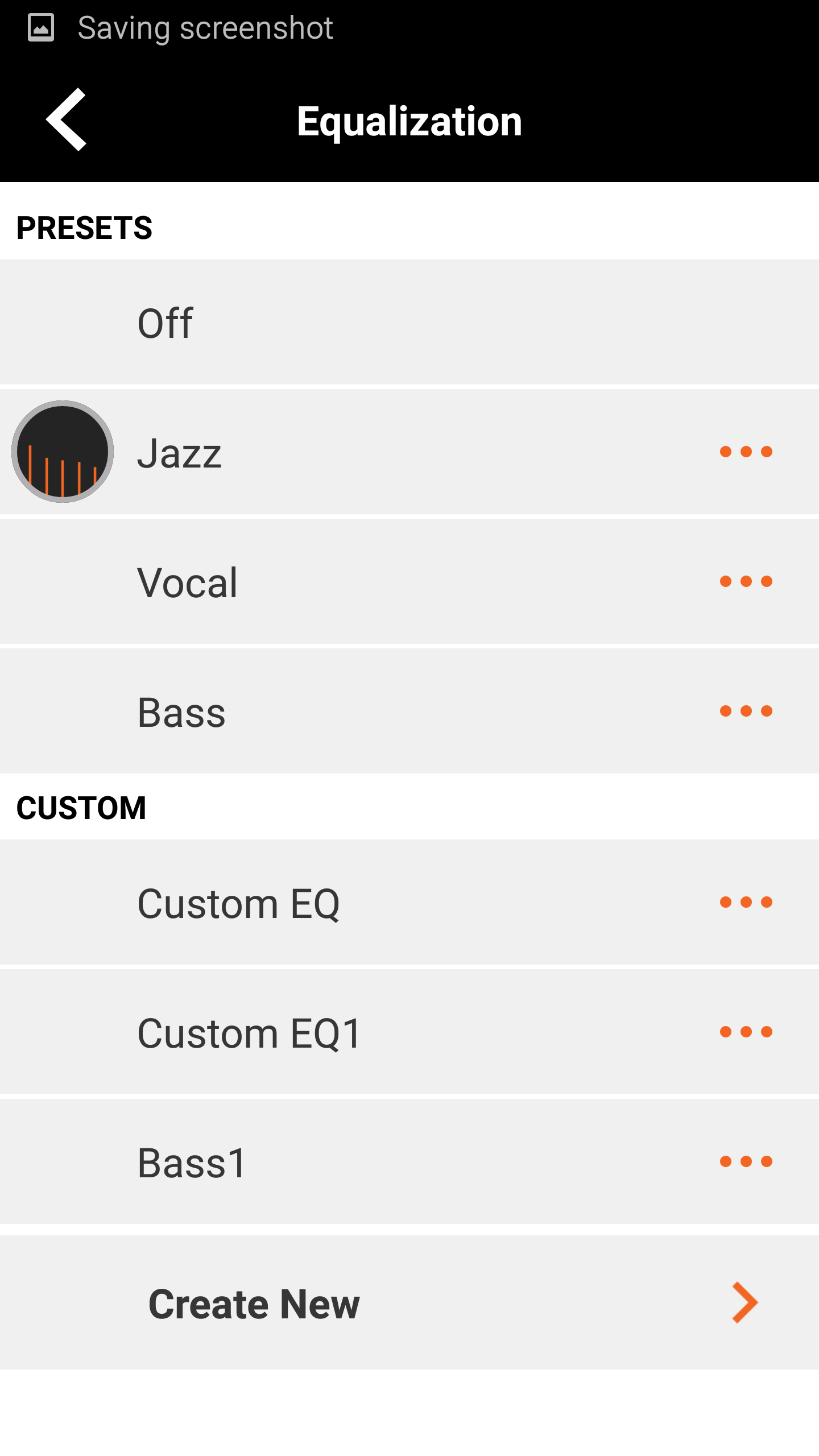Select Custom EQ1
This screenshot has width=819, height=1456.
(x=409, y=1032)
